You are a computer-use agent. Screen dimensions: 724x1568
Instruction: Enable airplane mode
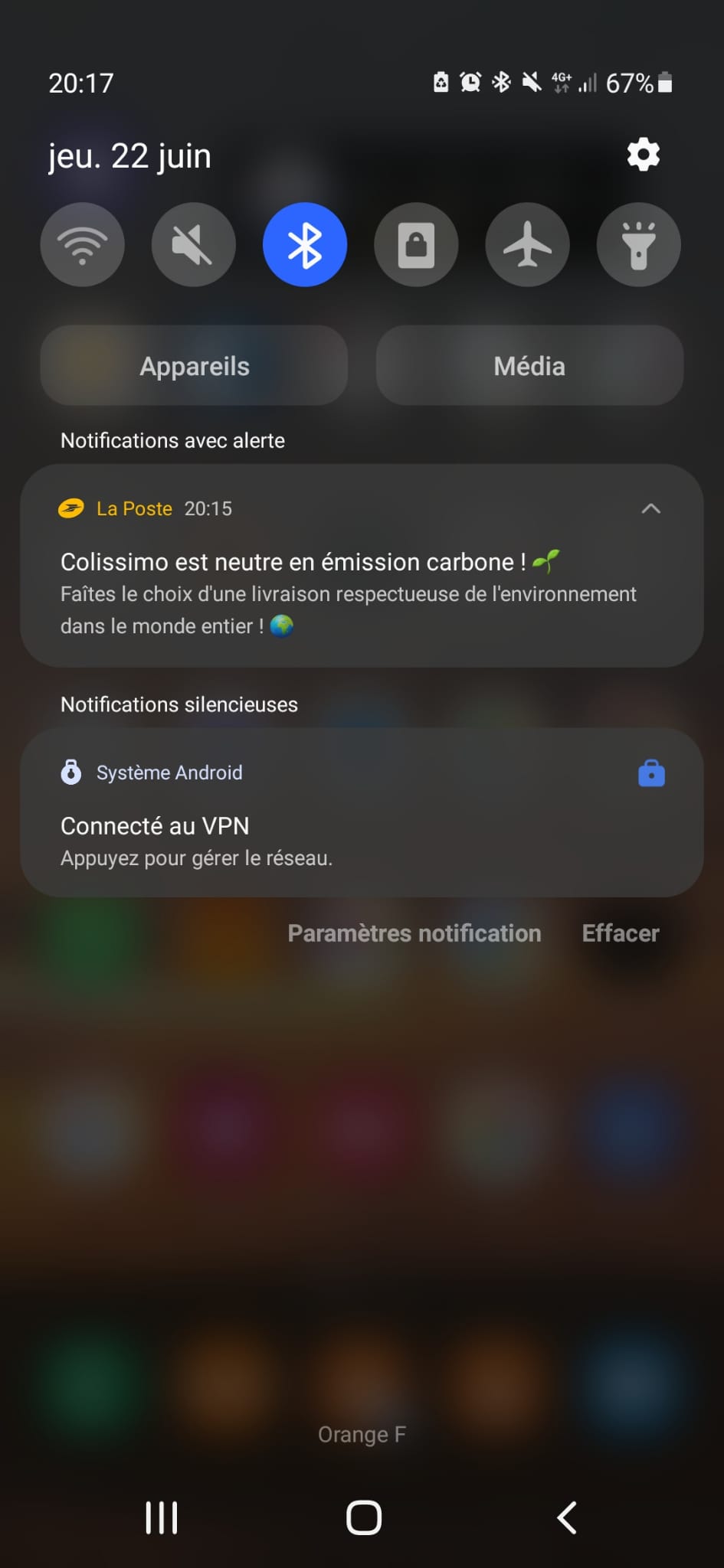point(527,245)
